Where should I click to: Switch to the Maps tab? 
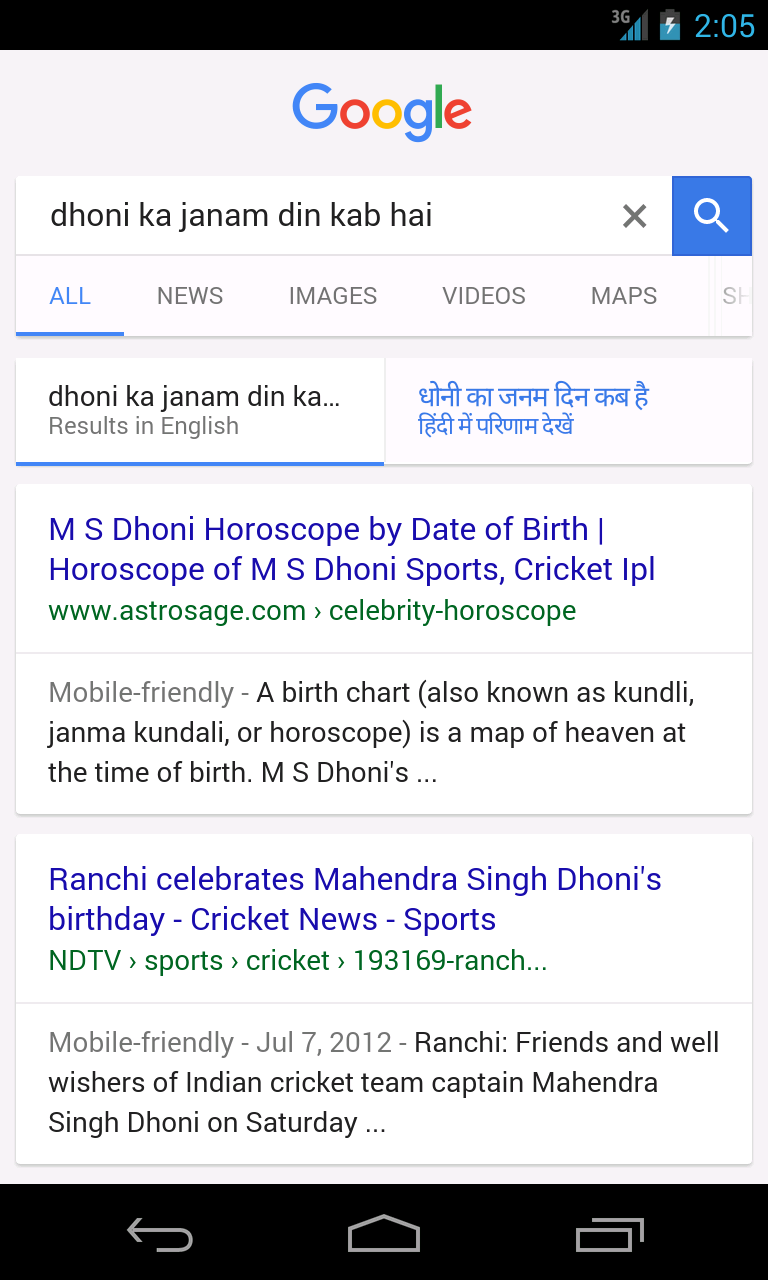pos(624,296)
